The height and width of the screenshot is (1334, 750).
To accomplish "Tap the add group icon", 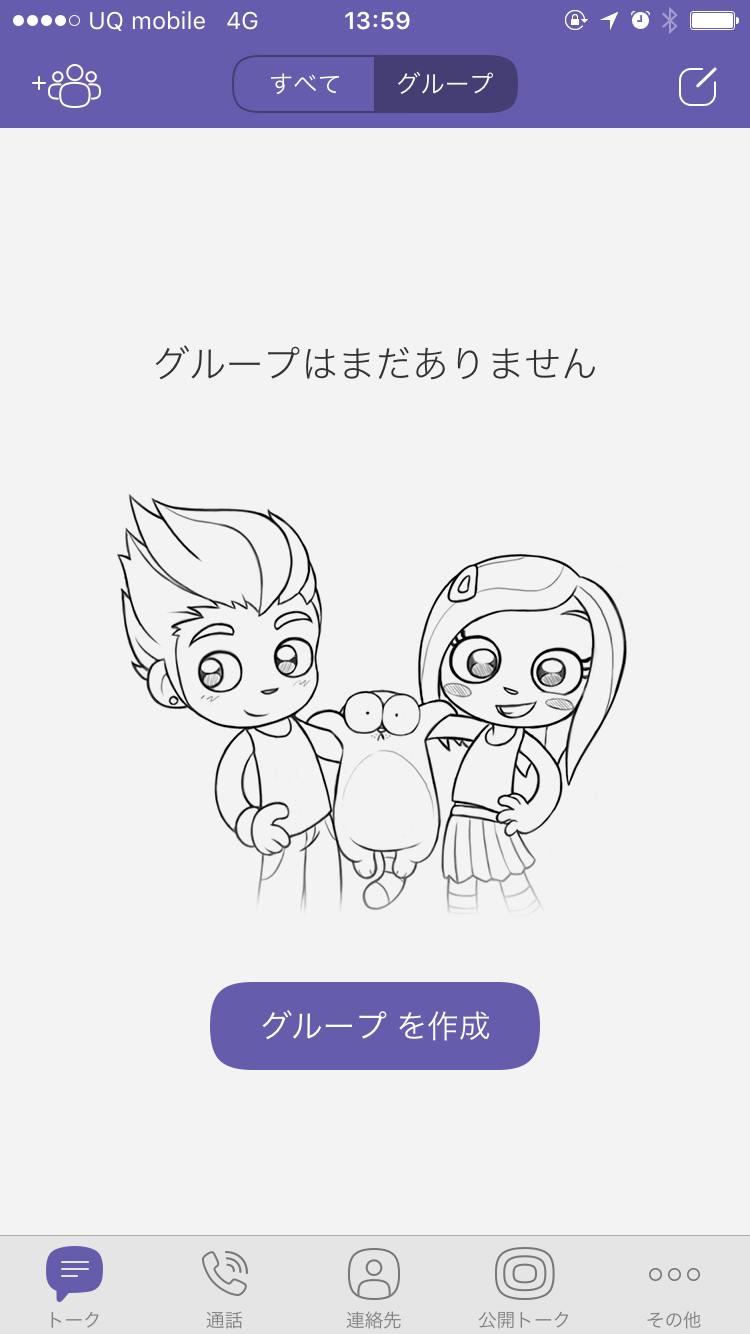I will 66,86.
